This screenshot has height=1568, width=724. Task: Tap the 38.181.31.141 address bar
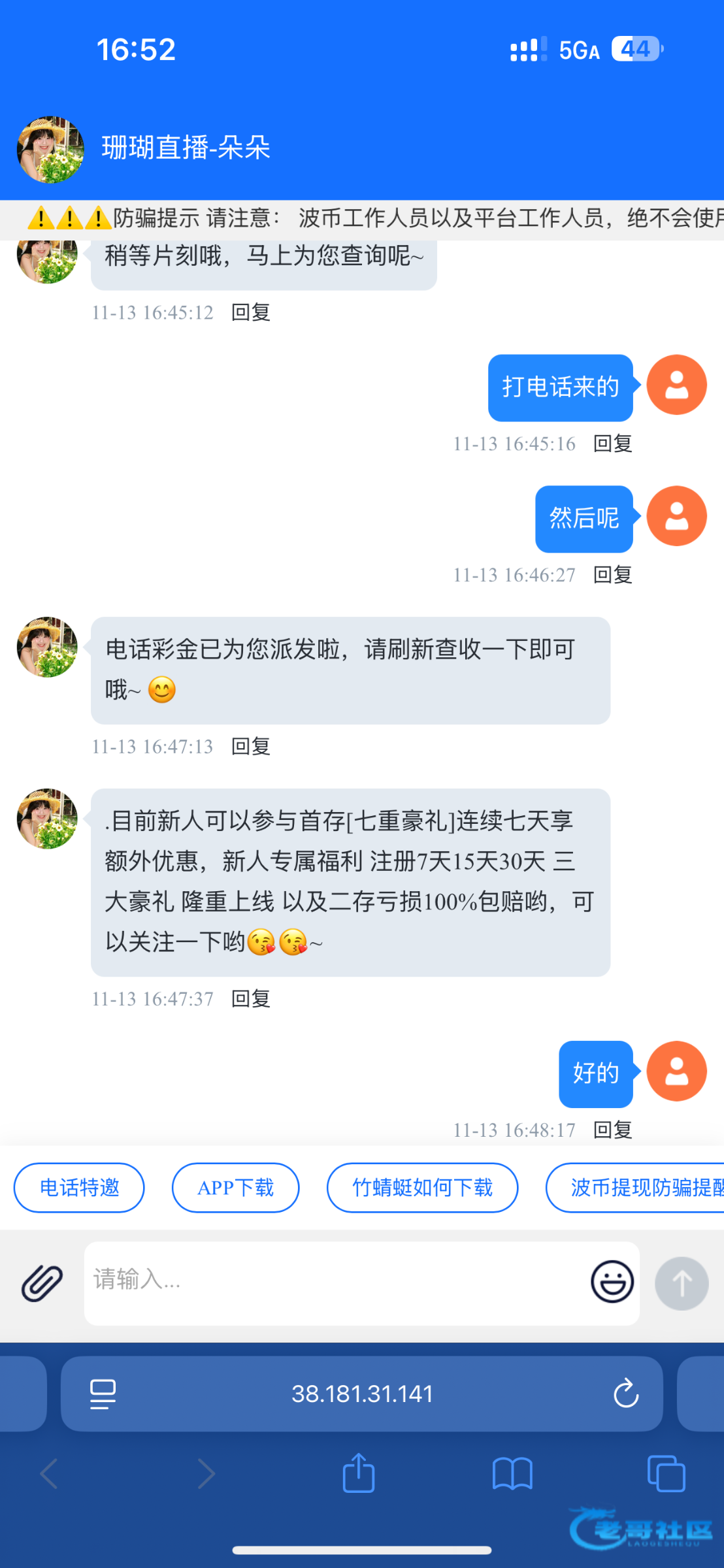tap(362, 1394)
